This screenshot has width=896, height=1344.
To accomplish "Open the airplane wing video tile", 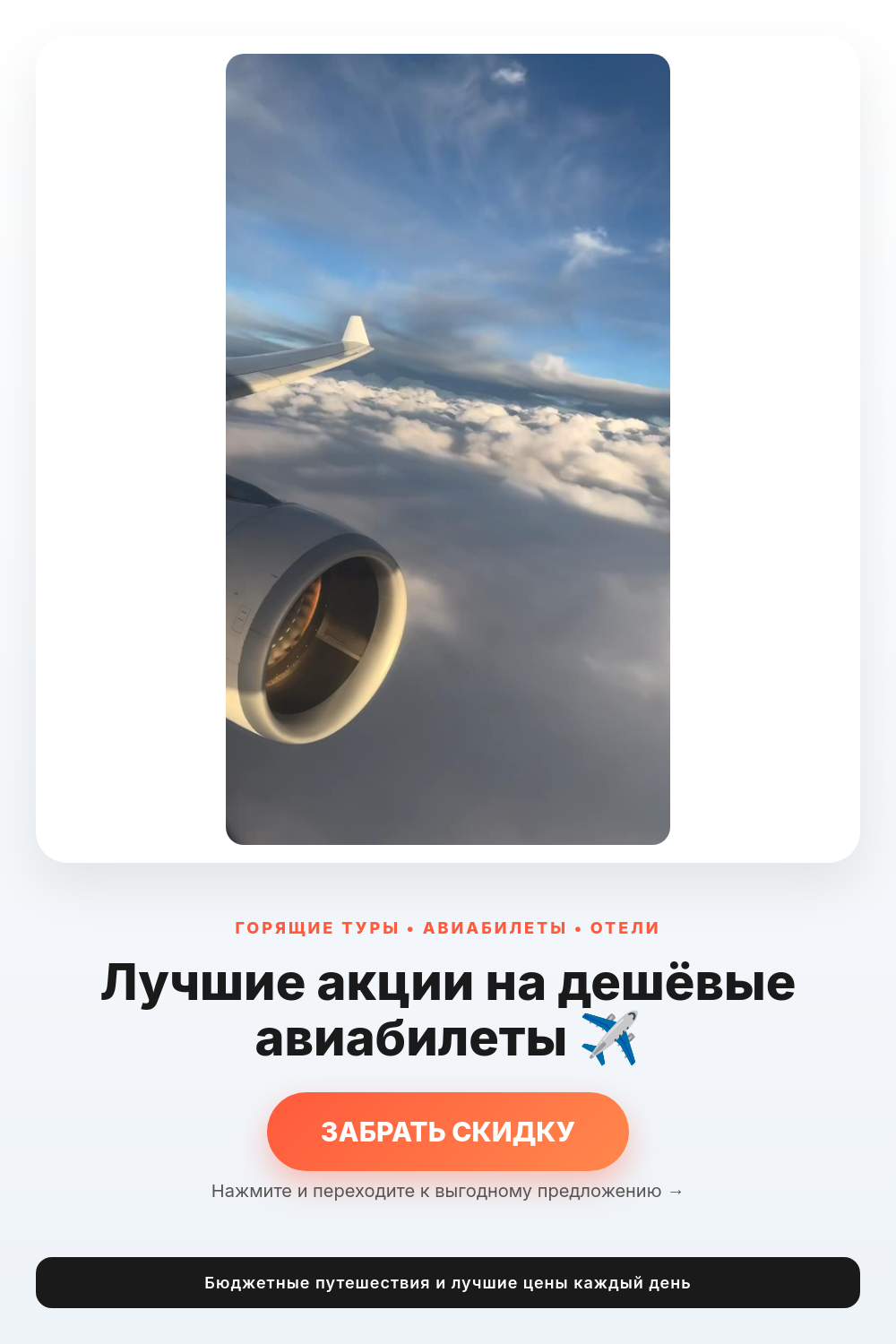I will tap(448, 449).
